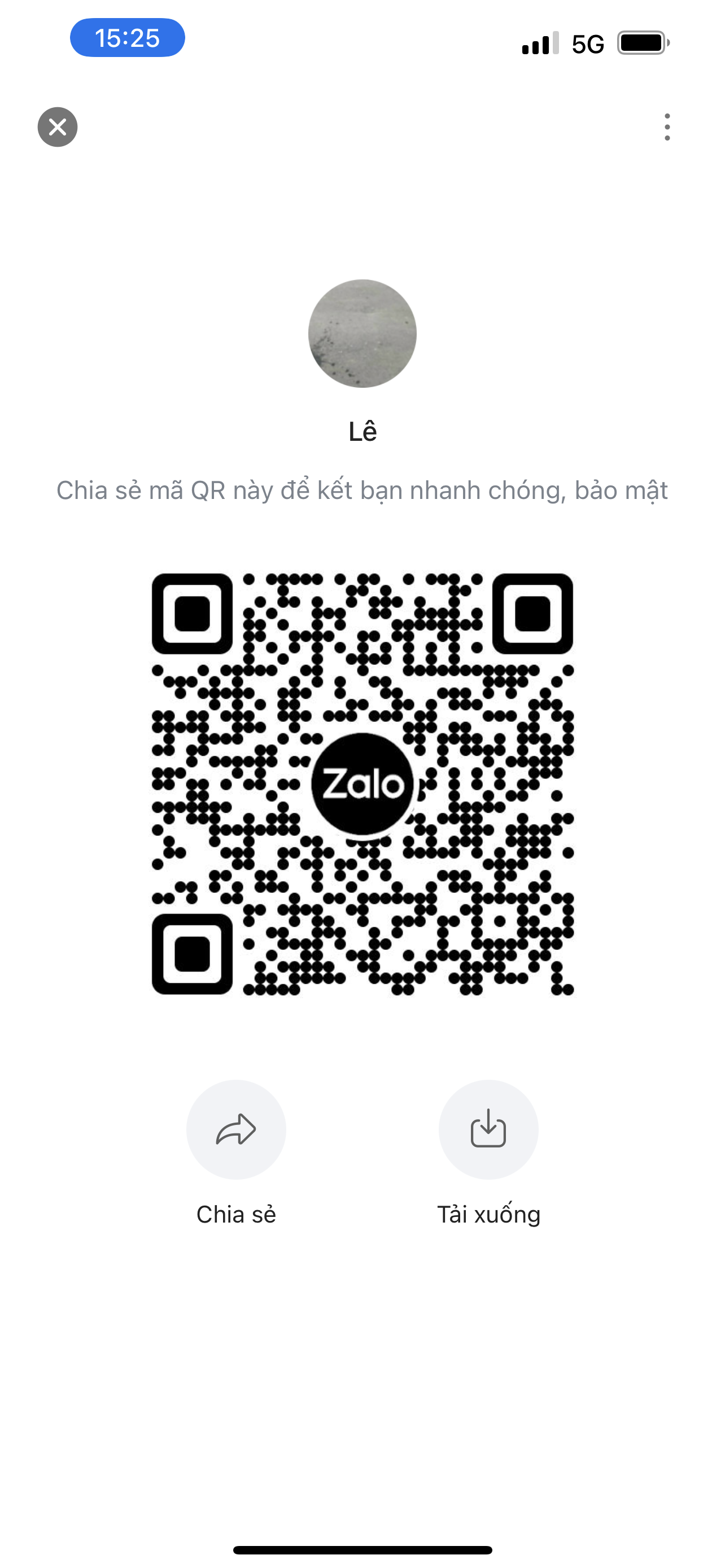The height and width of the screenshot is (1568, 725).
Task: Close the QR code screen
Action: [x=57, y=127]
